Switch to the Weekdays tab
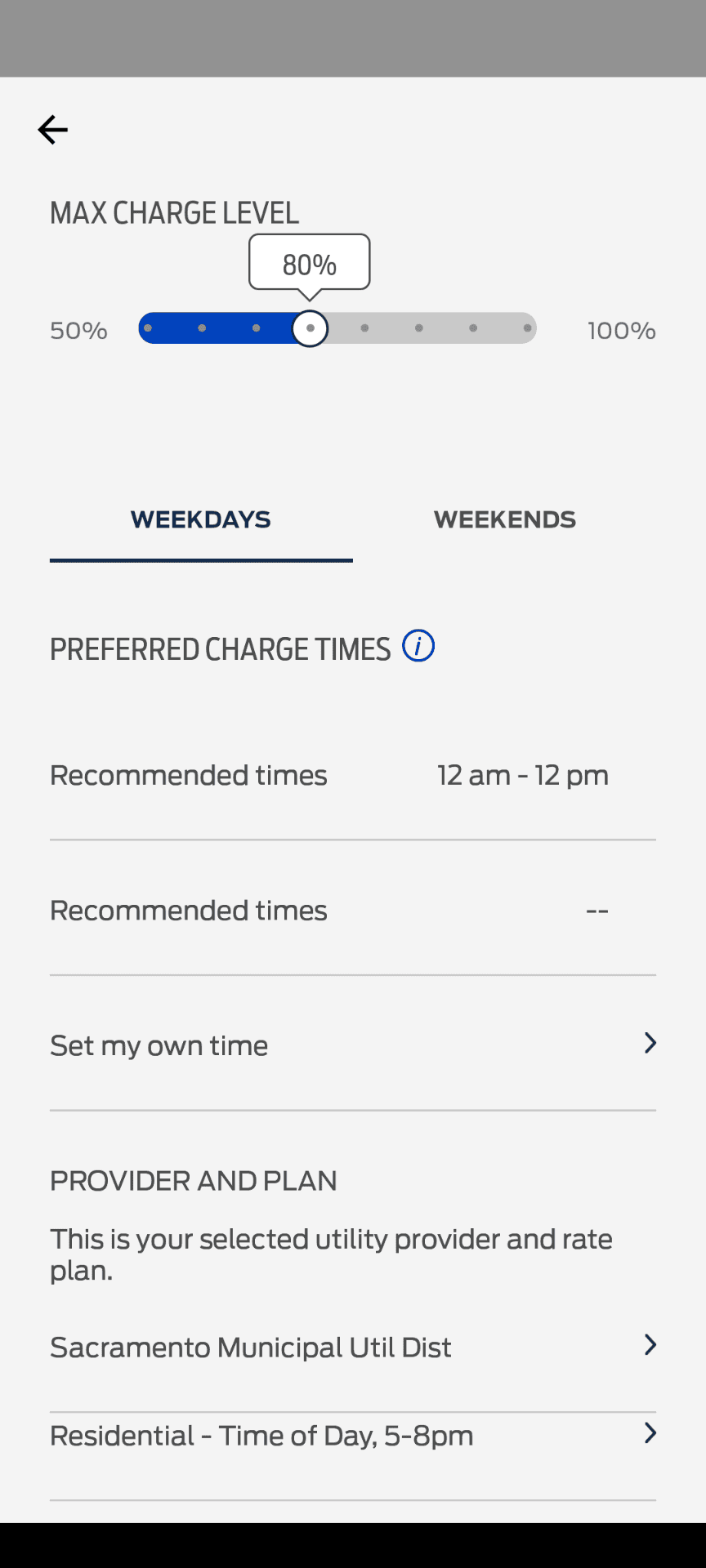This screenshot has width=706, height=1568. click(x=201, y=520)
